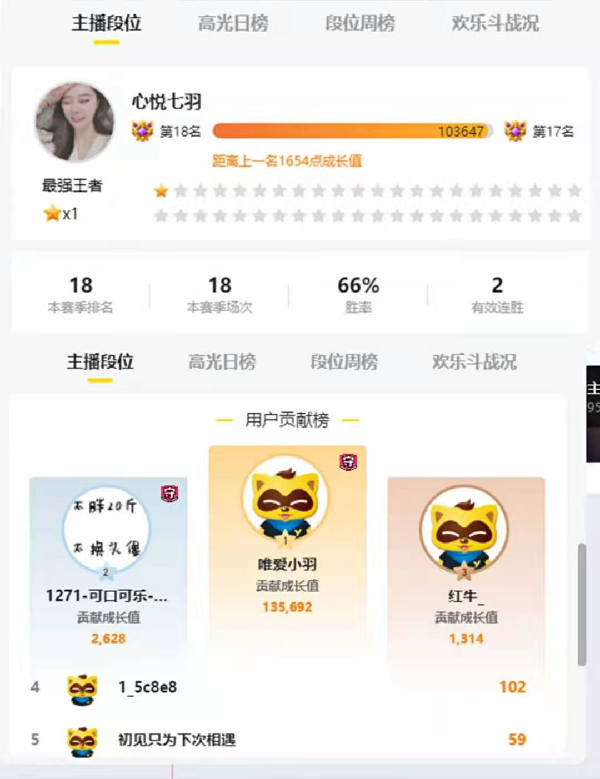Select 主播段位 tab above 用户贡献榜
Screen dimensions: 600x779
point(100,362)
